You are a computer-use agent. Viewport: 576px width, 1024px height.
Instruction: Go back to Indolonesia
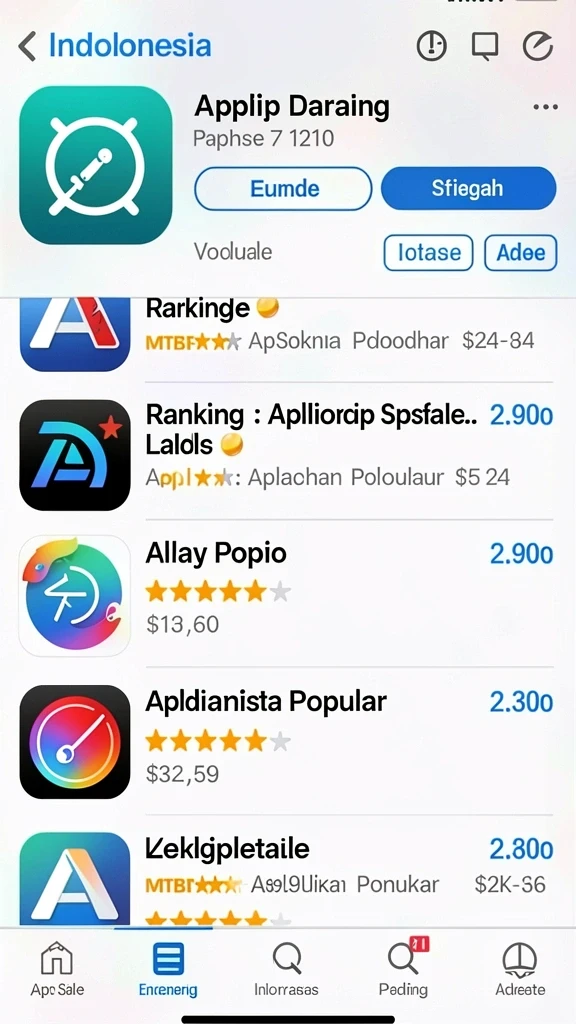point(114,46)
